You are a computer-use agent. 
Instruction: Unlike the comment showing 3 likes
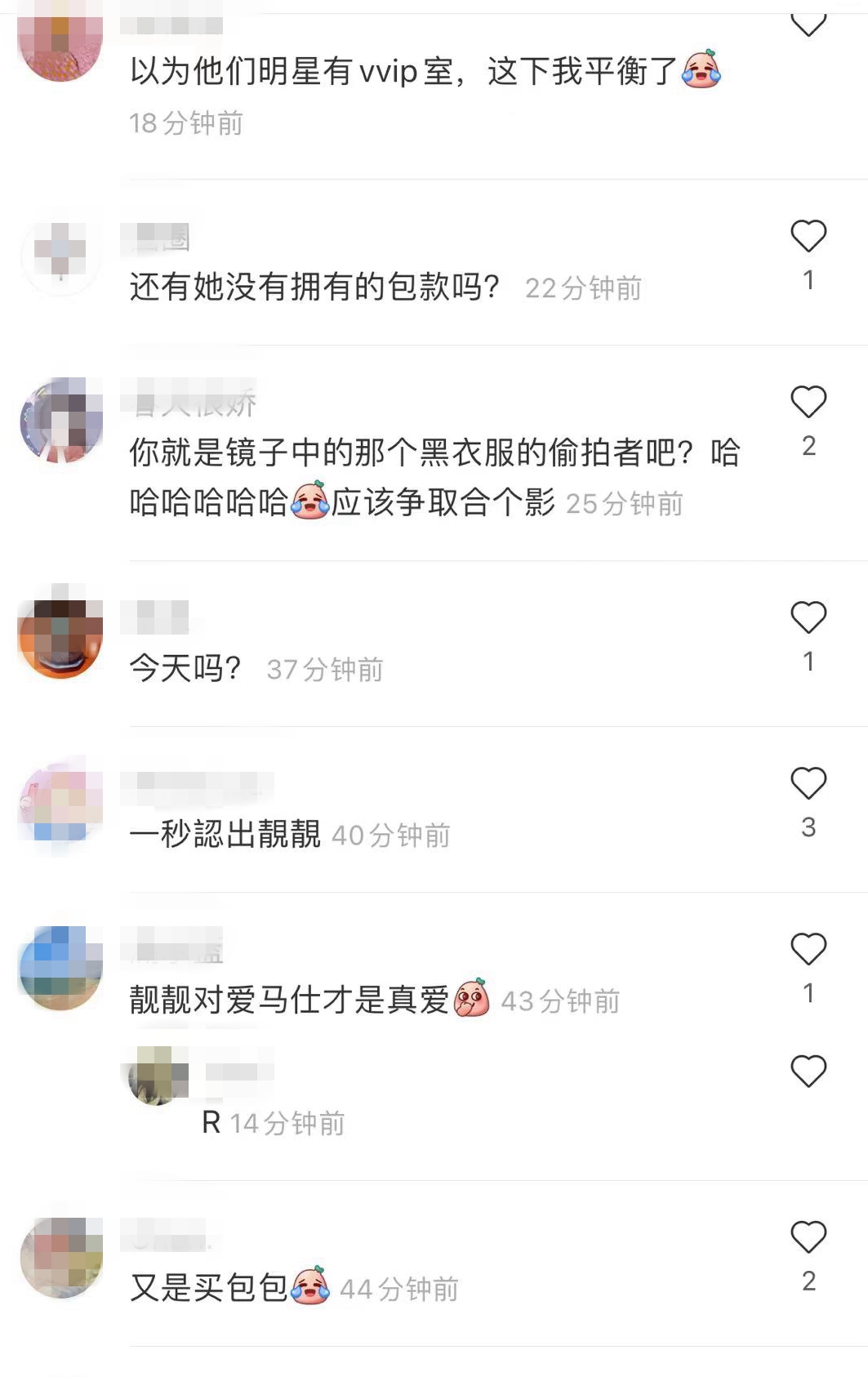pyautogui.click(x=808, y=785)
